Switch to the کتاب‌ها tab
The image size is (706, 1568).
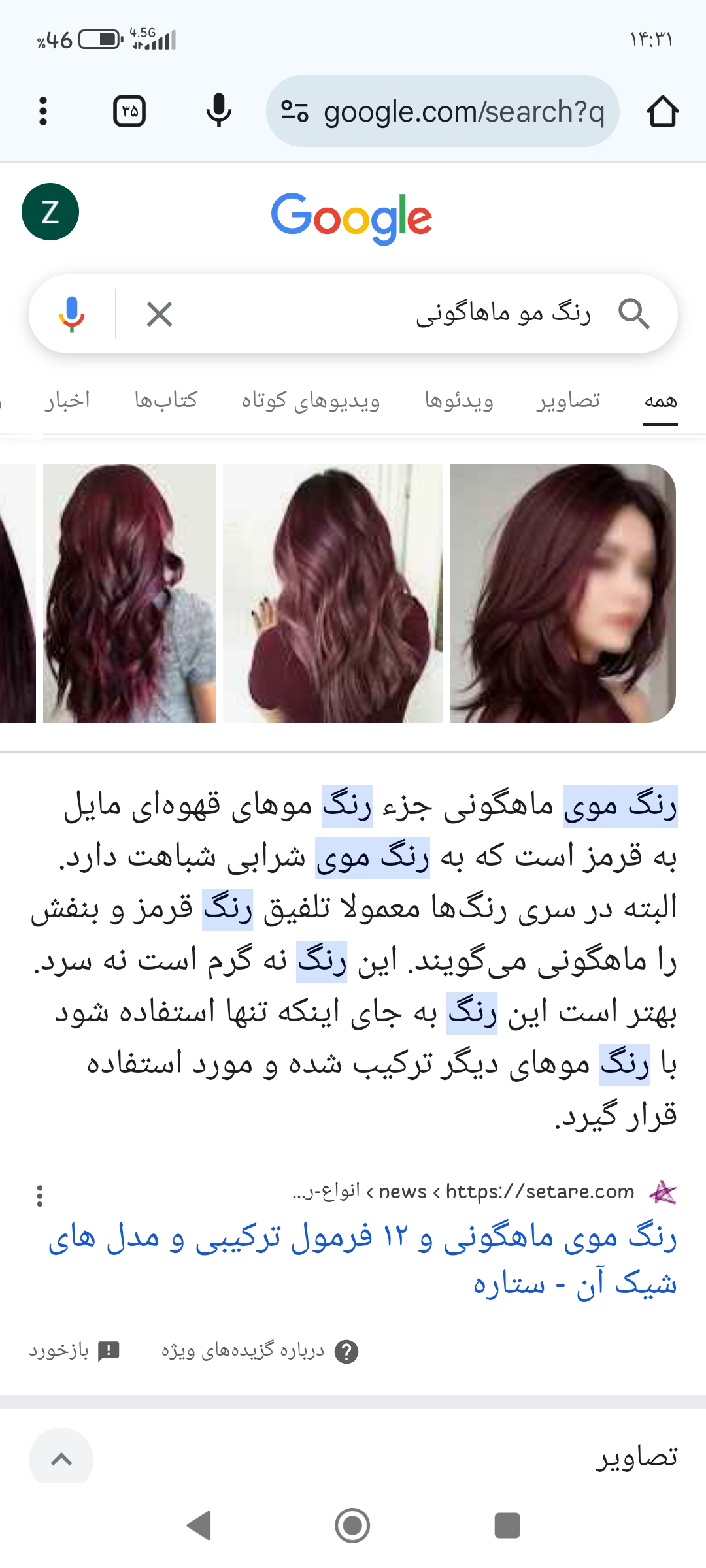click(x=166, y=400)
